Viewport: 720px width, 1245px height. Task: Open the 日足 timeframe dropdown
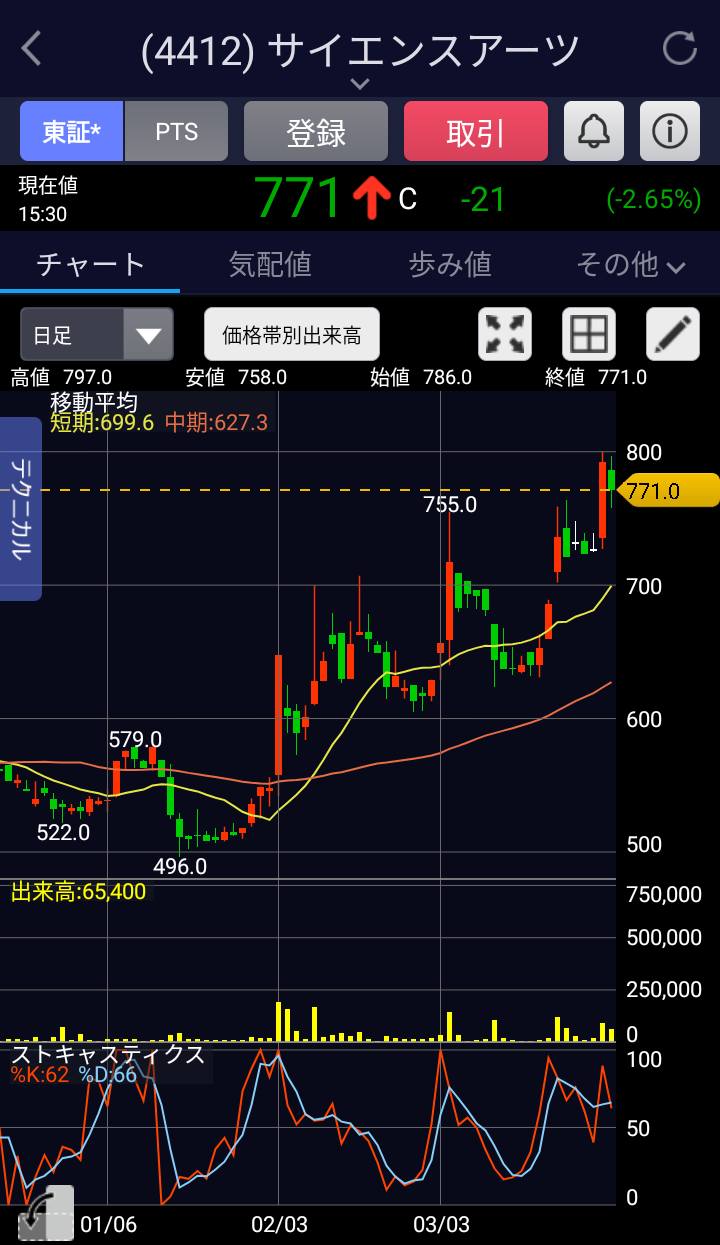coord(97,334)
